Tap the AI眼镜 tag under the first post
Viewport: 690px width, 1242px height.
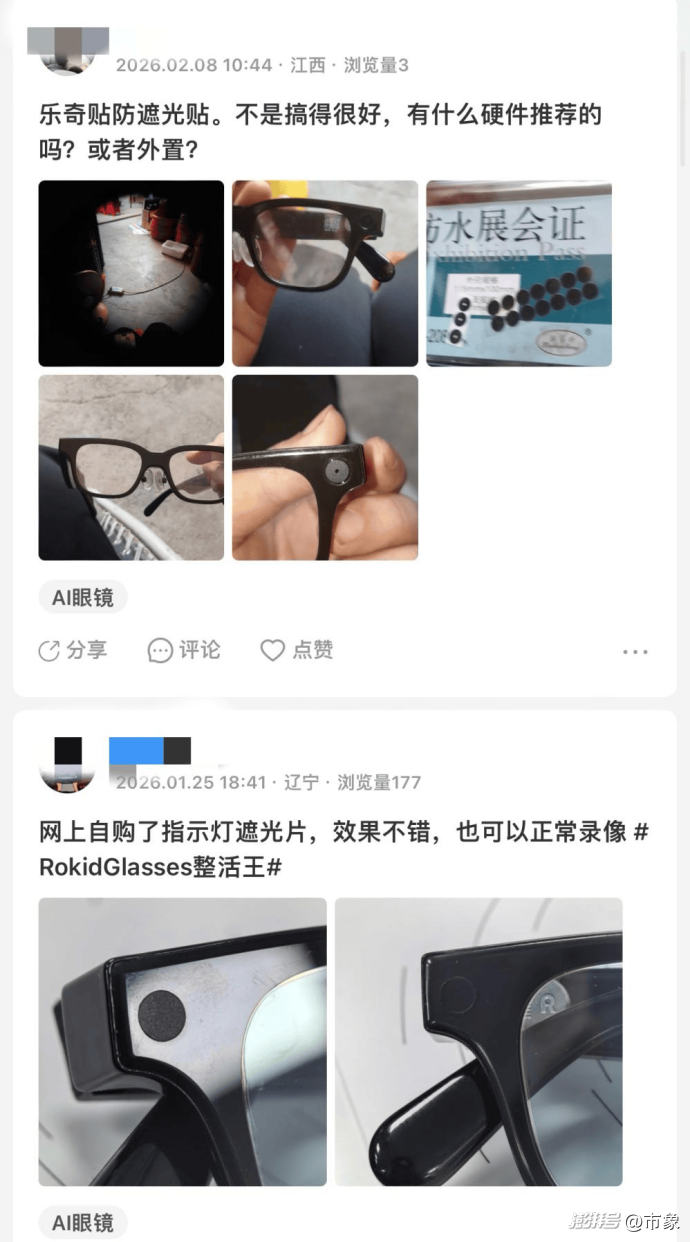point(83,598)
